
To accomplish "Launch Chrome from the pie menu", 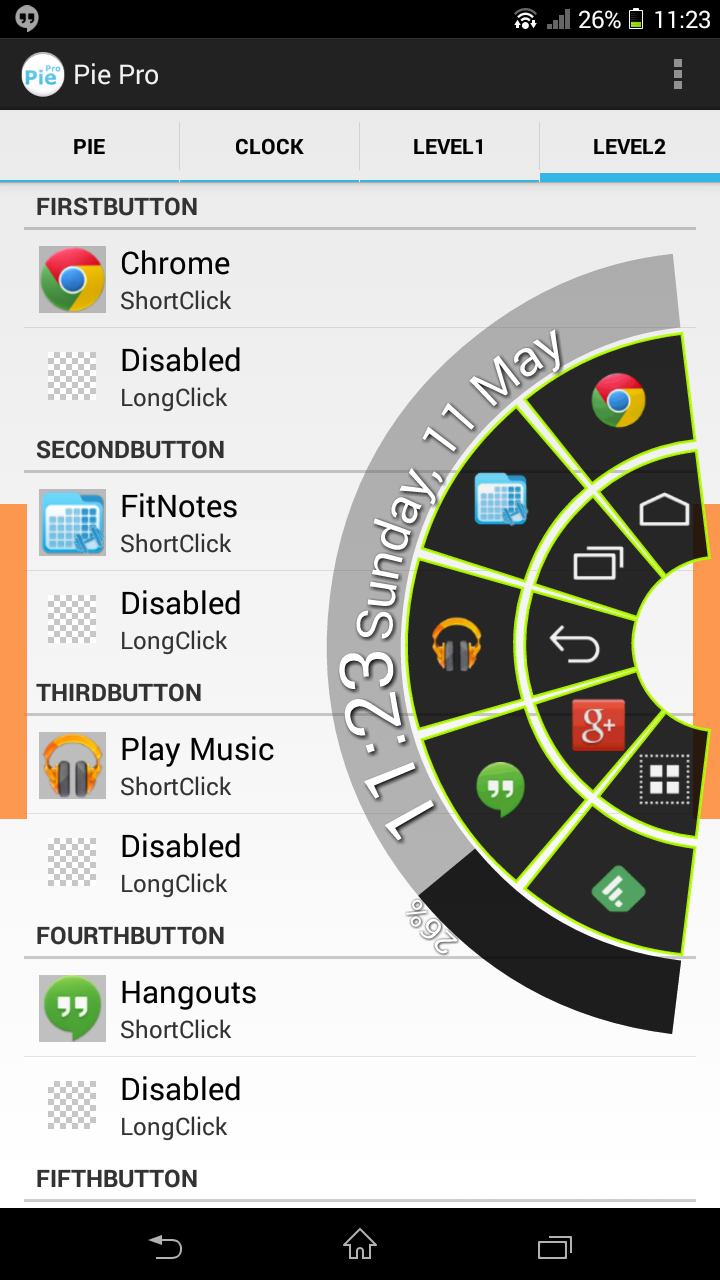I will point(618,400).
